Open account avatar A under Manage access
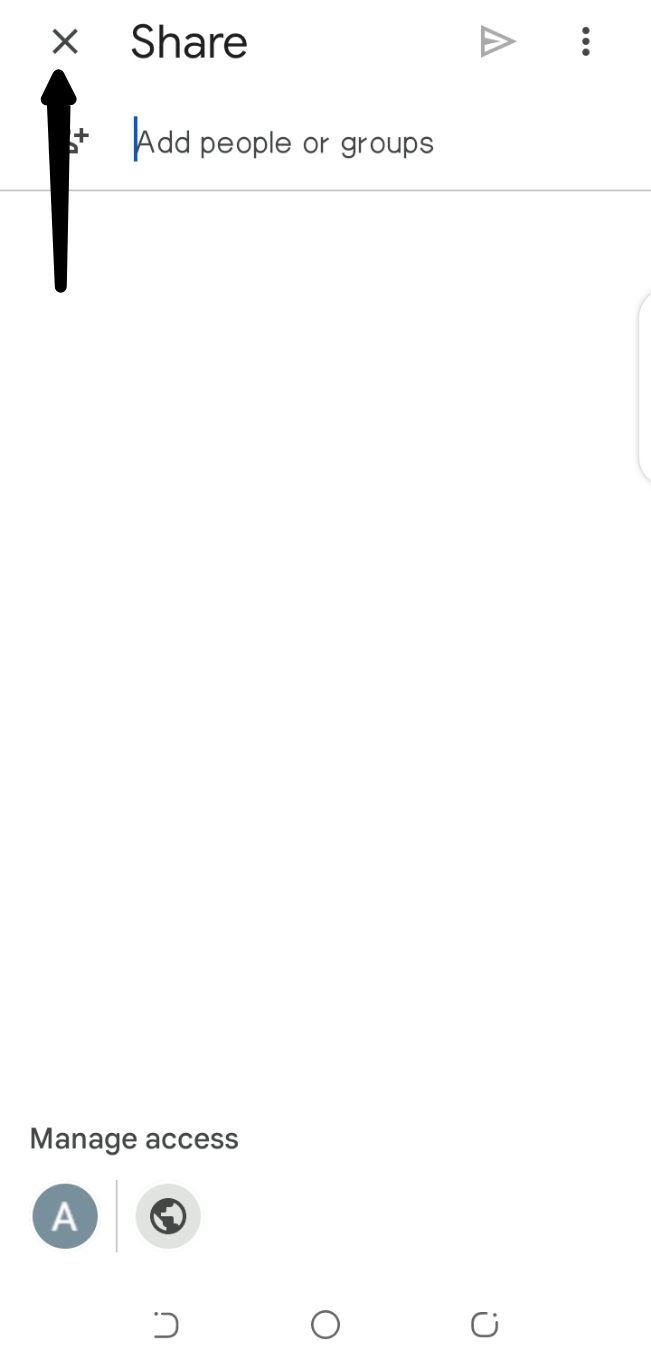 (65, 1216)
